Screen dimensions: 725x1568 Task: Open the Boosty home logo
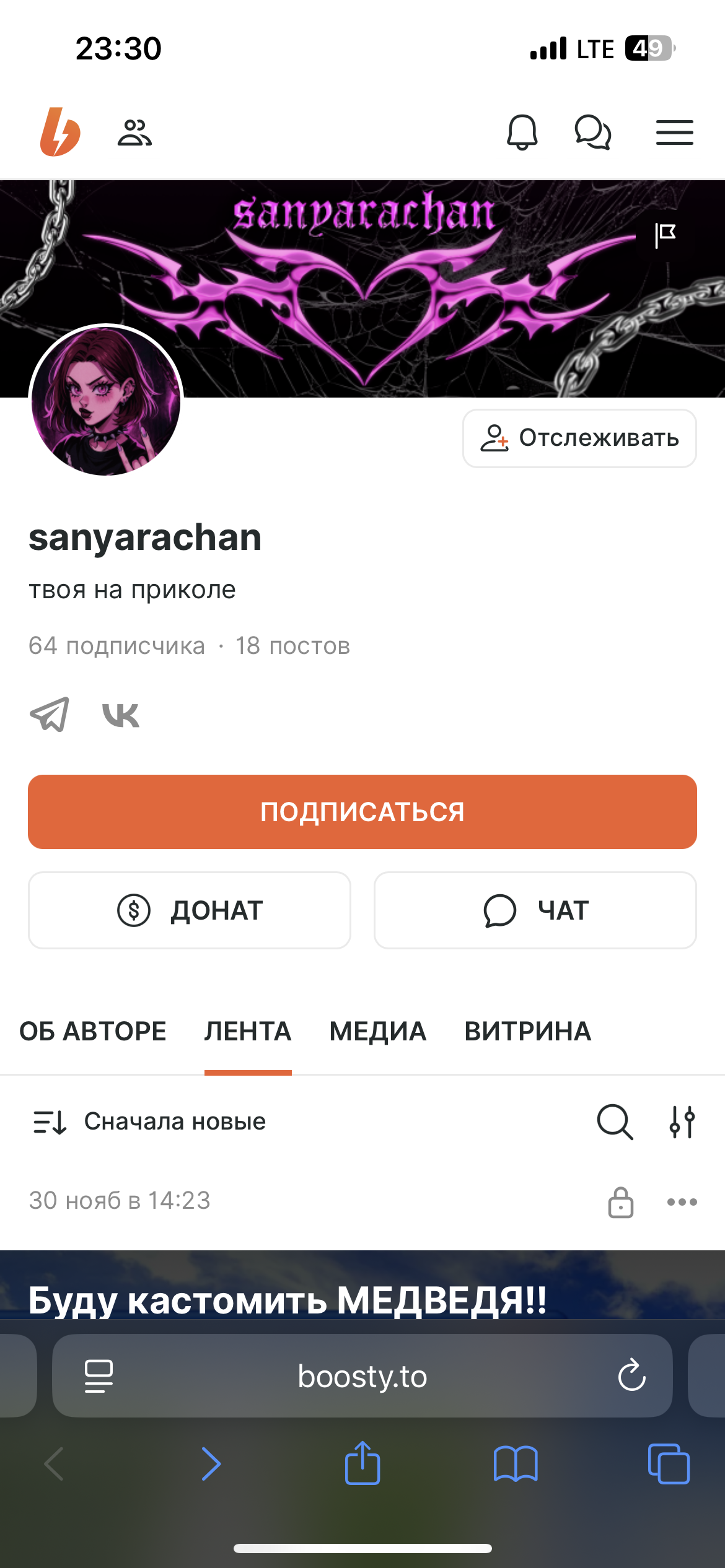[60, 132]
